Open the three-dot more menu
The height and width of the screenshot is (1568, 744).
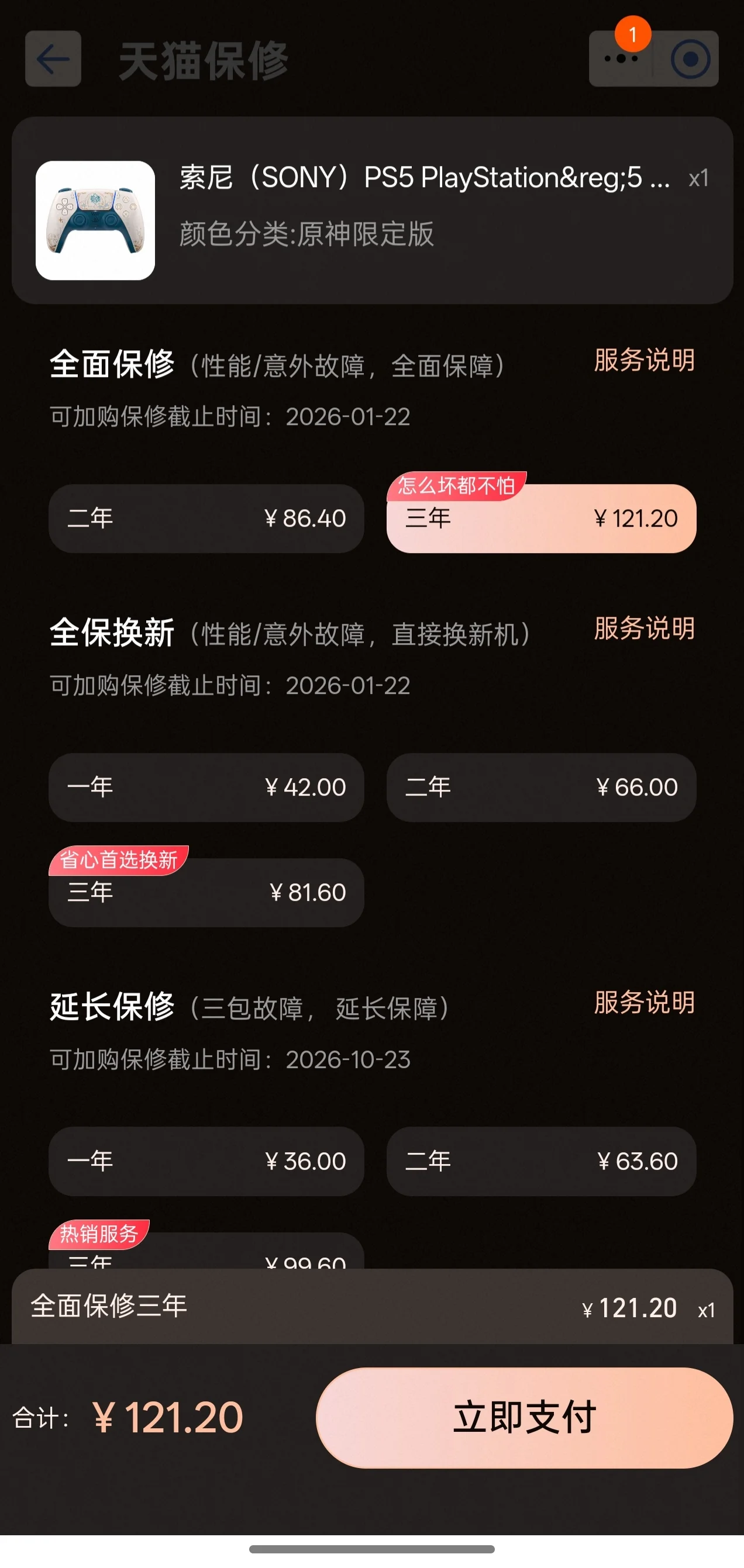(x=621, y=59)
